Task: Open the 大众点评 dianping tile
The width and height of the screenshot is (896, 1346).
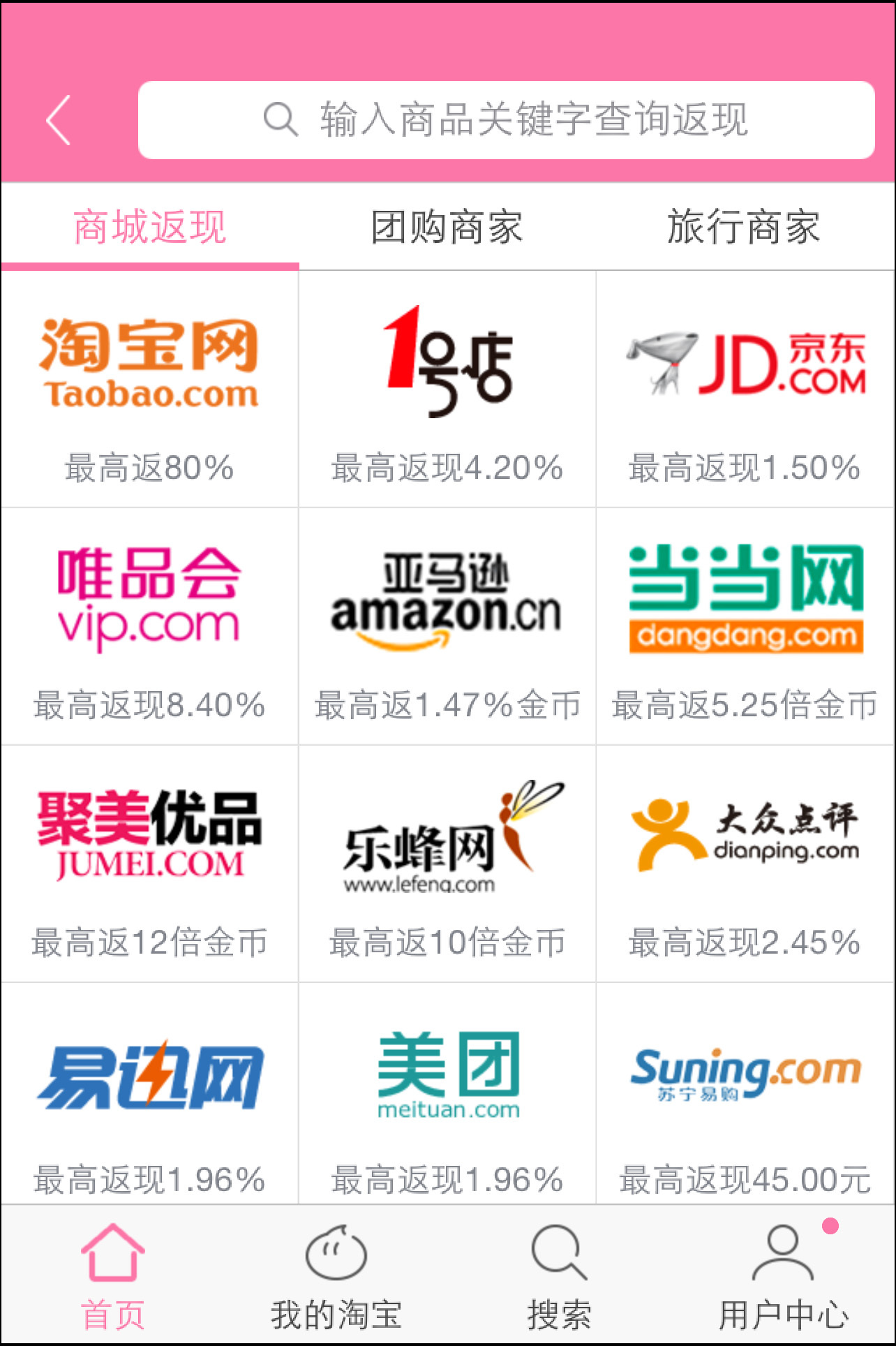Action: pos(745,863)
